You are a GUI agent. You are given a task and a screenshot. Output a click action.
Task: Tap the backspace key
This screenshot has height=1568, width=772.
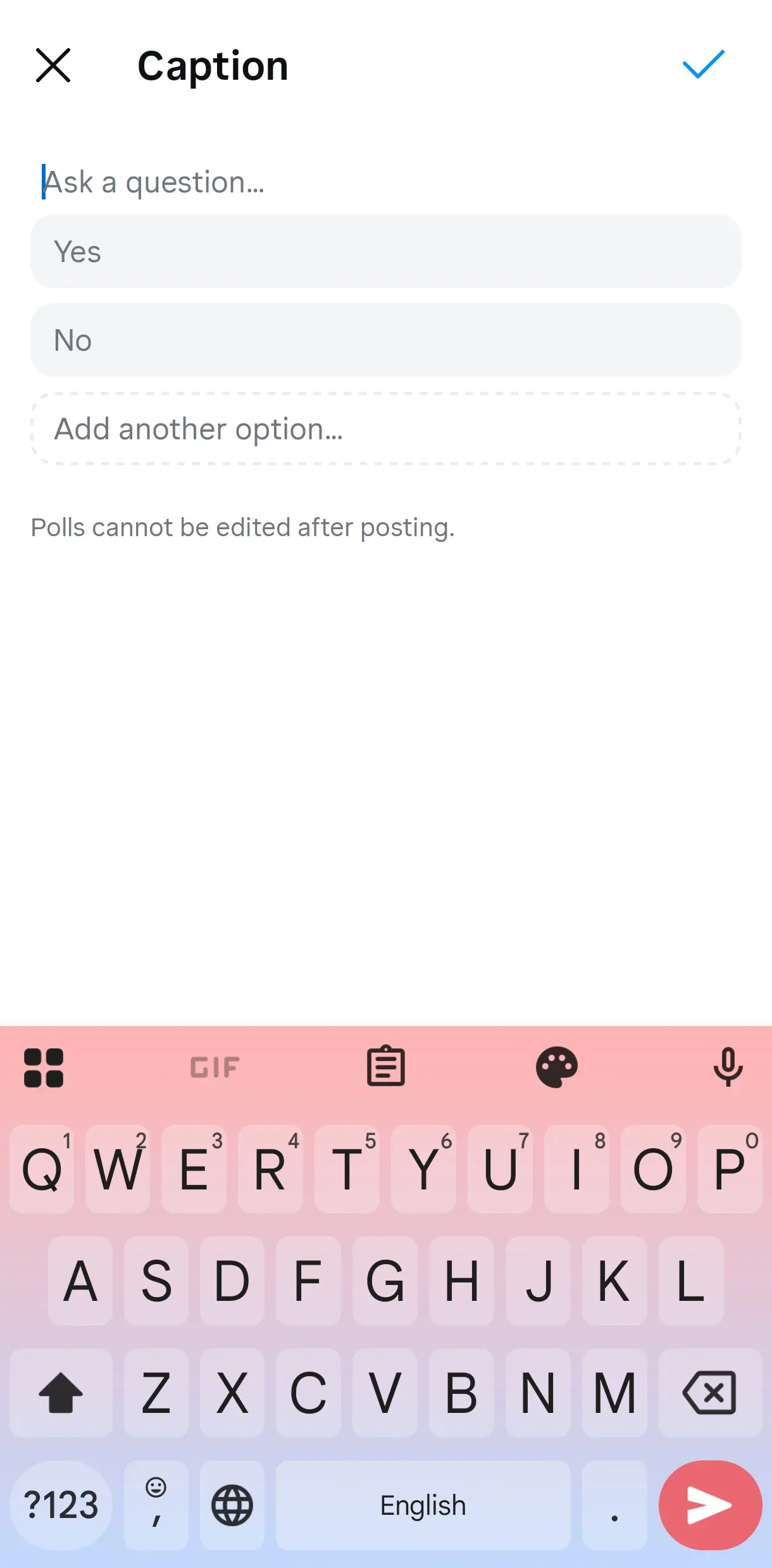tap(709, 1393)
